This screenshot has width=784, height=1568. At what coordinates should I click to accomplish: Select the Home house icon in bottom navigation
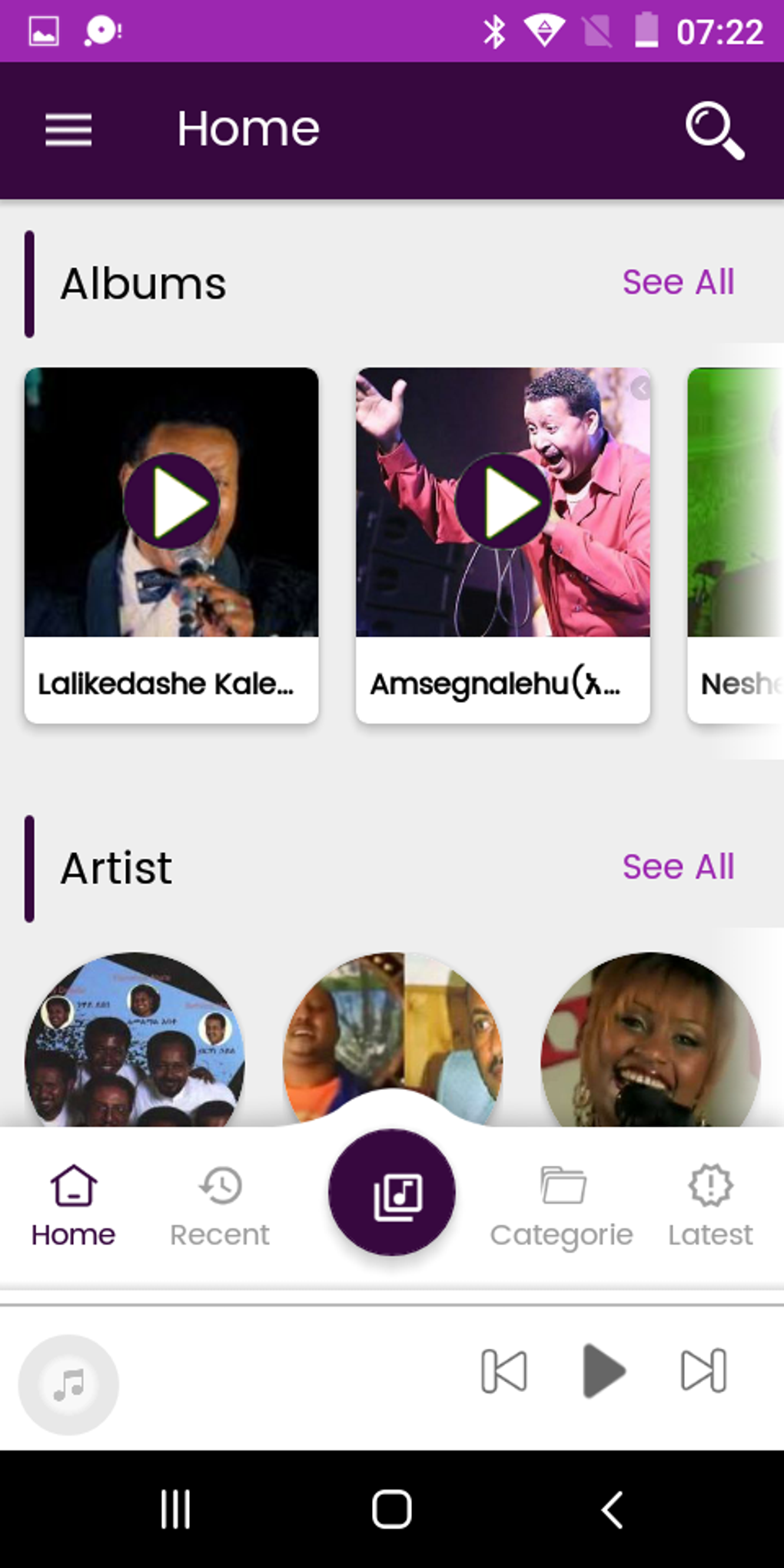tap(73, 1188)
